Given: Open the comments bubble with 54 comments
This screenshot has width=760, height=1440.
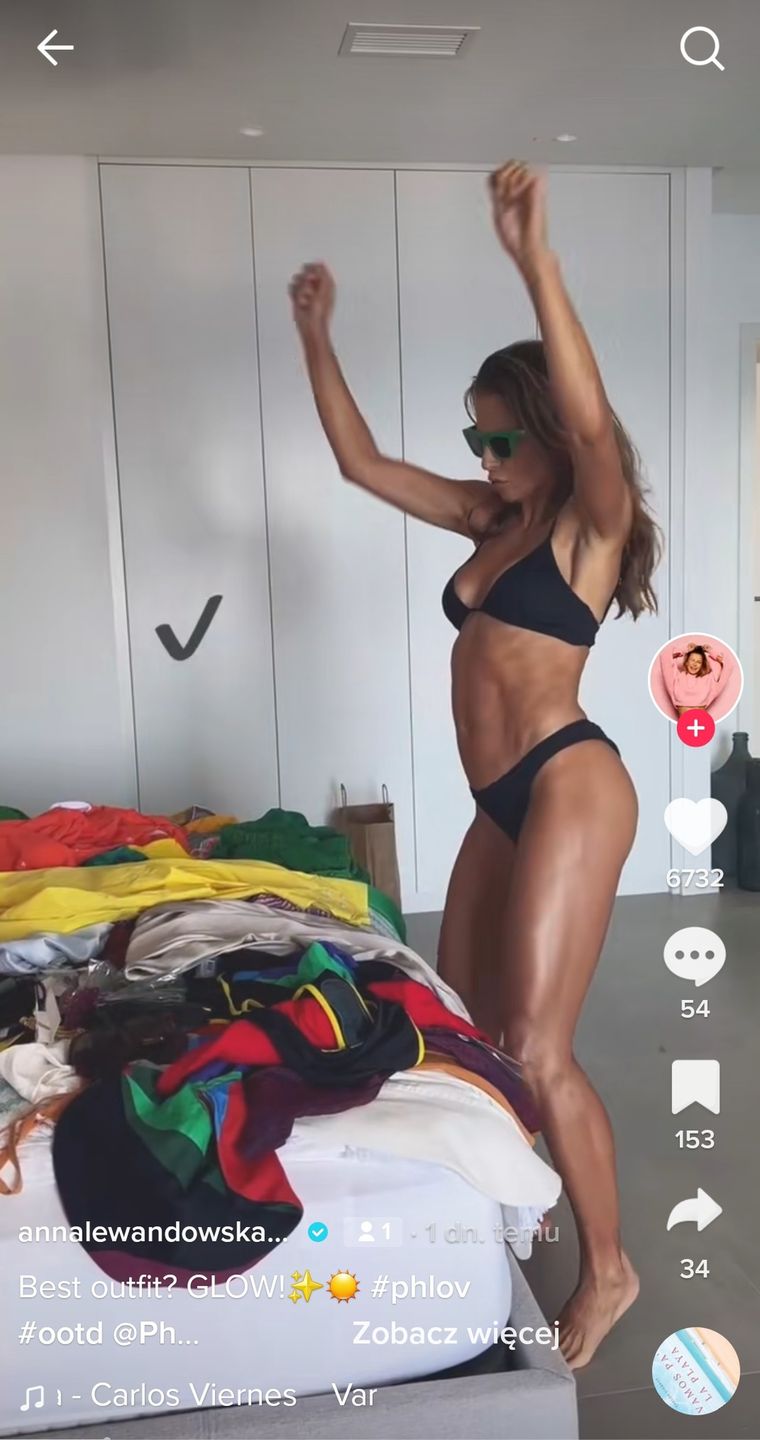Looking at the screenshot, I should point(695,956).
